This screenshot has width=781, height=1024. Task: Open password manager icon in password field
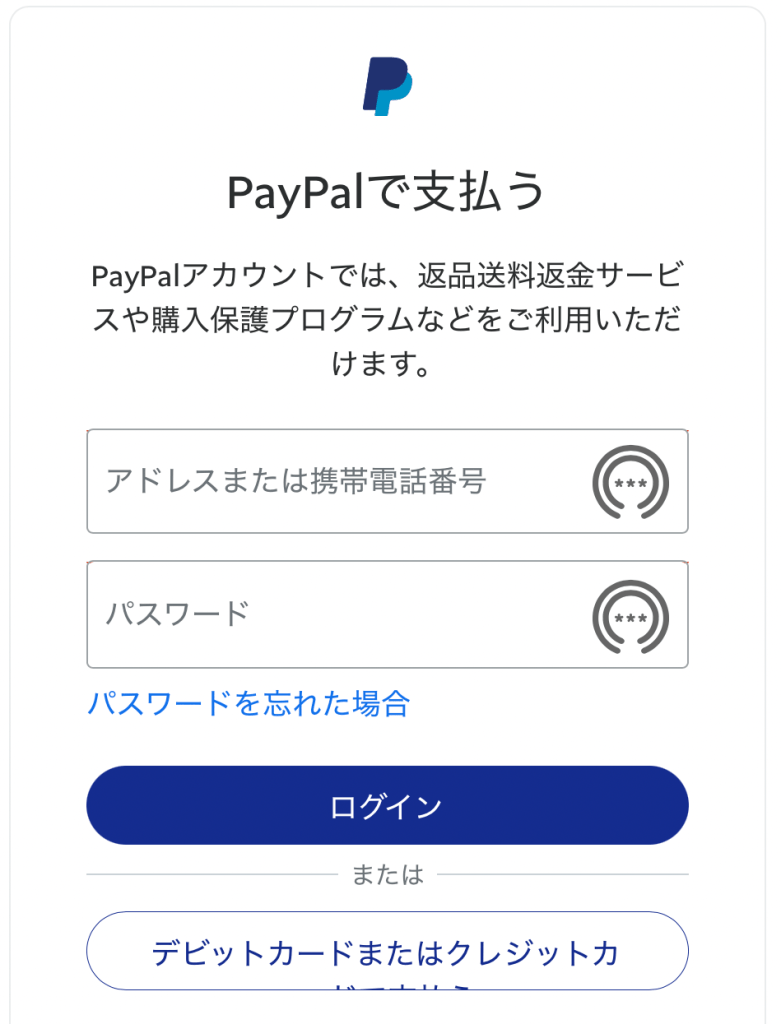630,617
